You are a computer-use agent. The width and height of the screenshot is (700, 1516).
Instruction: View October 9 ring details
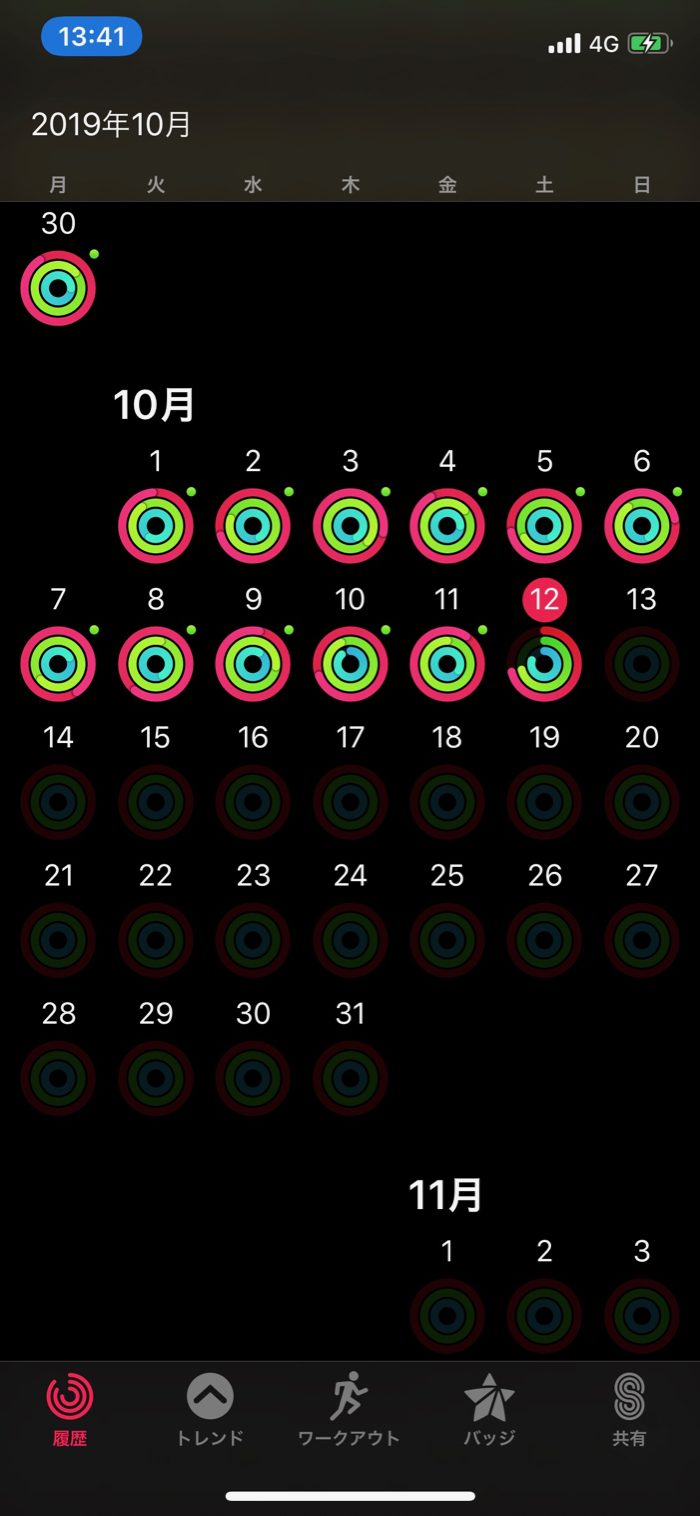point(253,664)
